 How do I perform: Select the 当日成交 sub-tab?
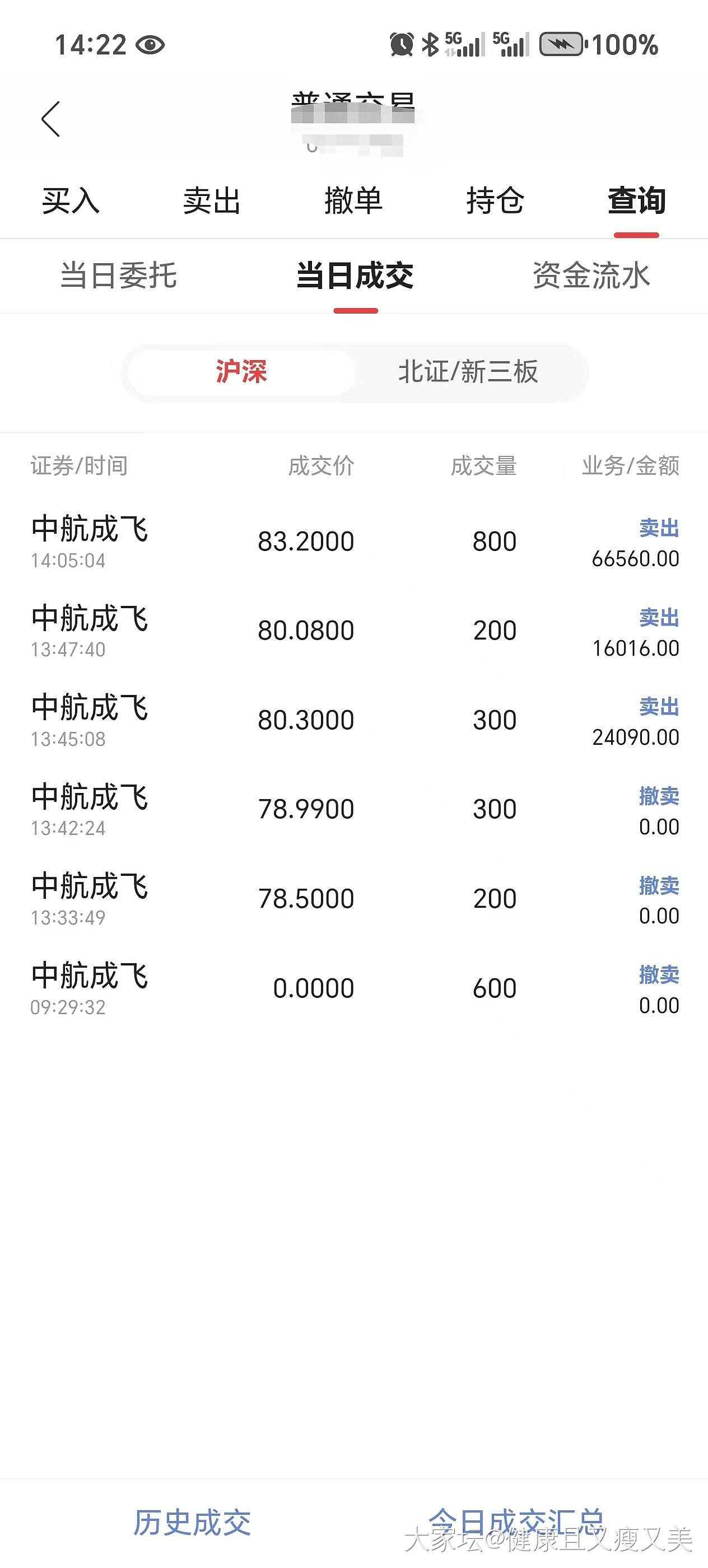pyautogui.click(x=355, y=276)
